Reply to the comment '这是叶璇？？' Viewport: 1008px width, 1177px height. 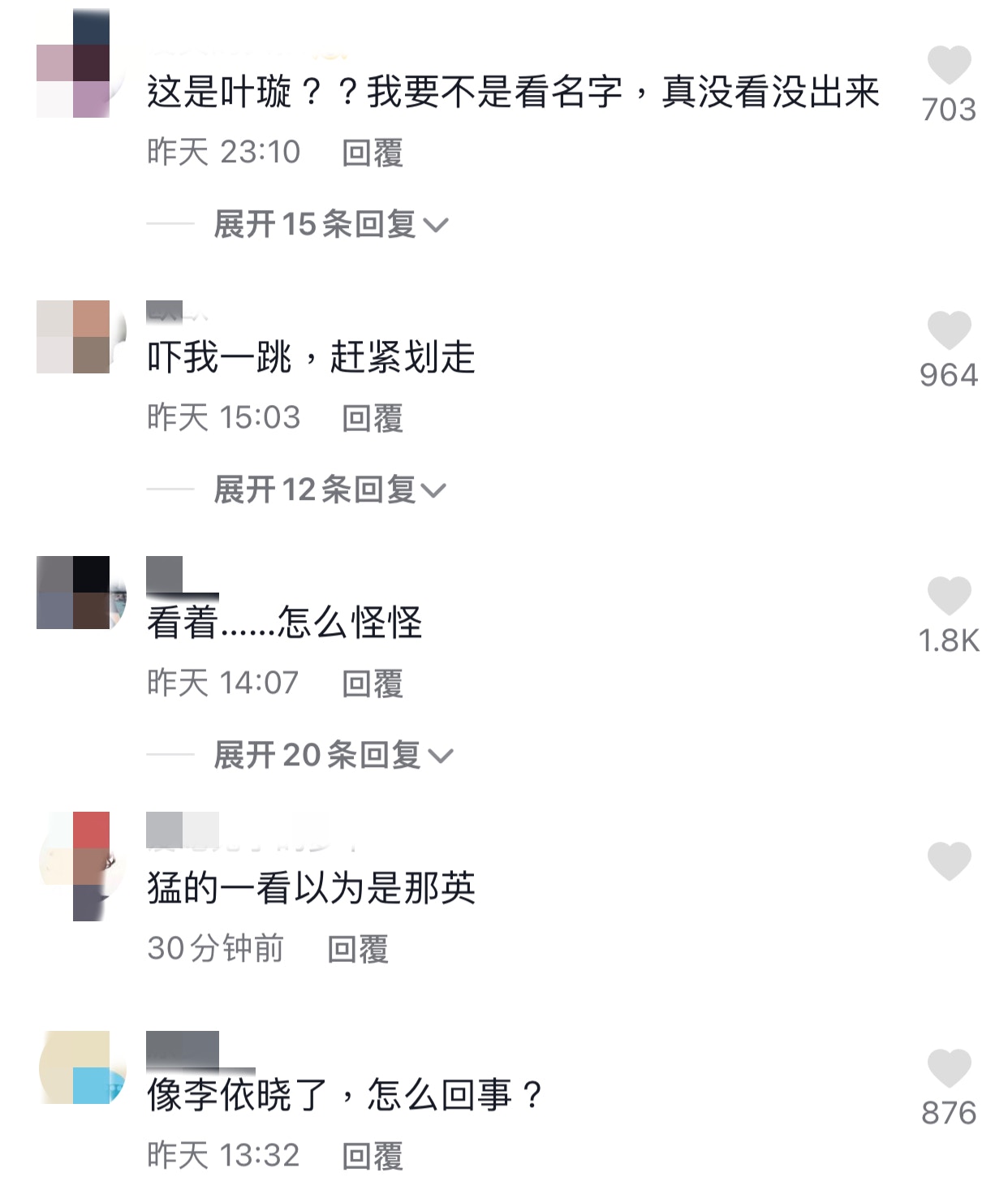pyautogui.click(x=373, y=153)
